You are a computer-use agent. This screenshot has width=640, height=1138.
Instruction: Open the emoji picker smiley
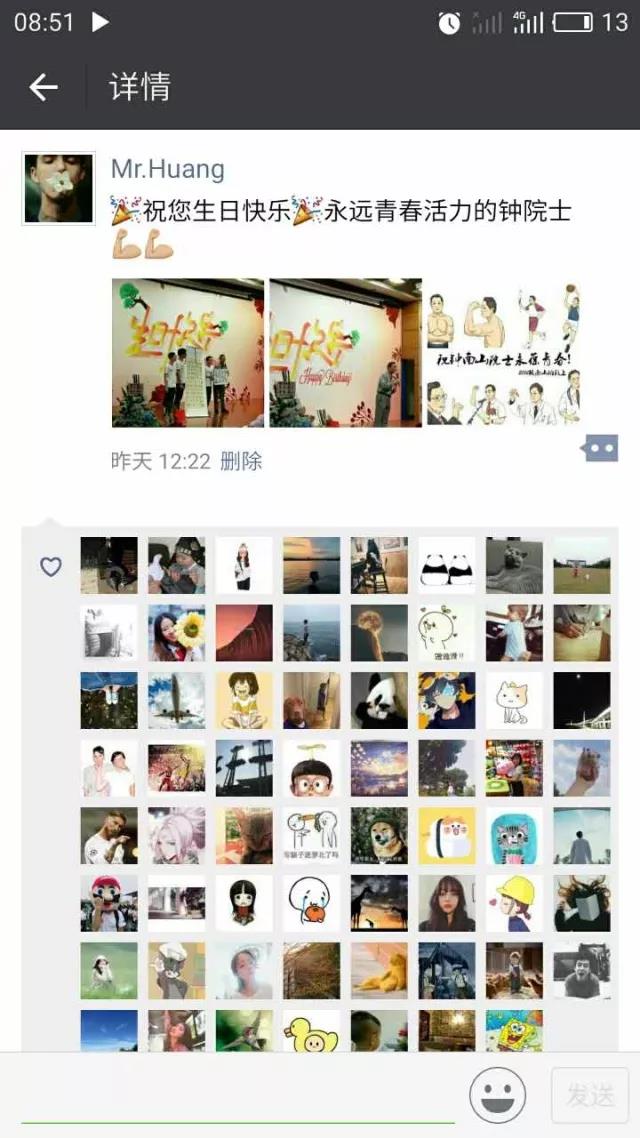point(497,1095)
